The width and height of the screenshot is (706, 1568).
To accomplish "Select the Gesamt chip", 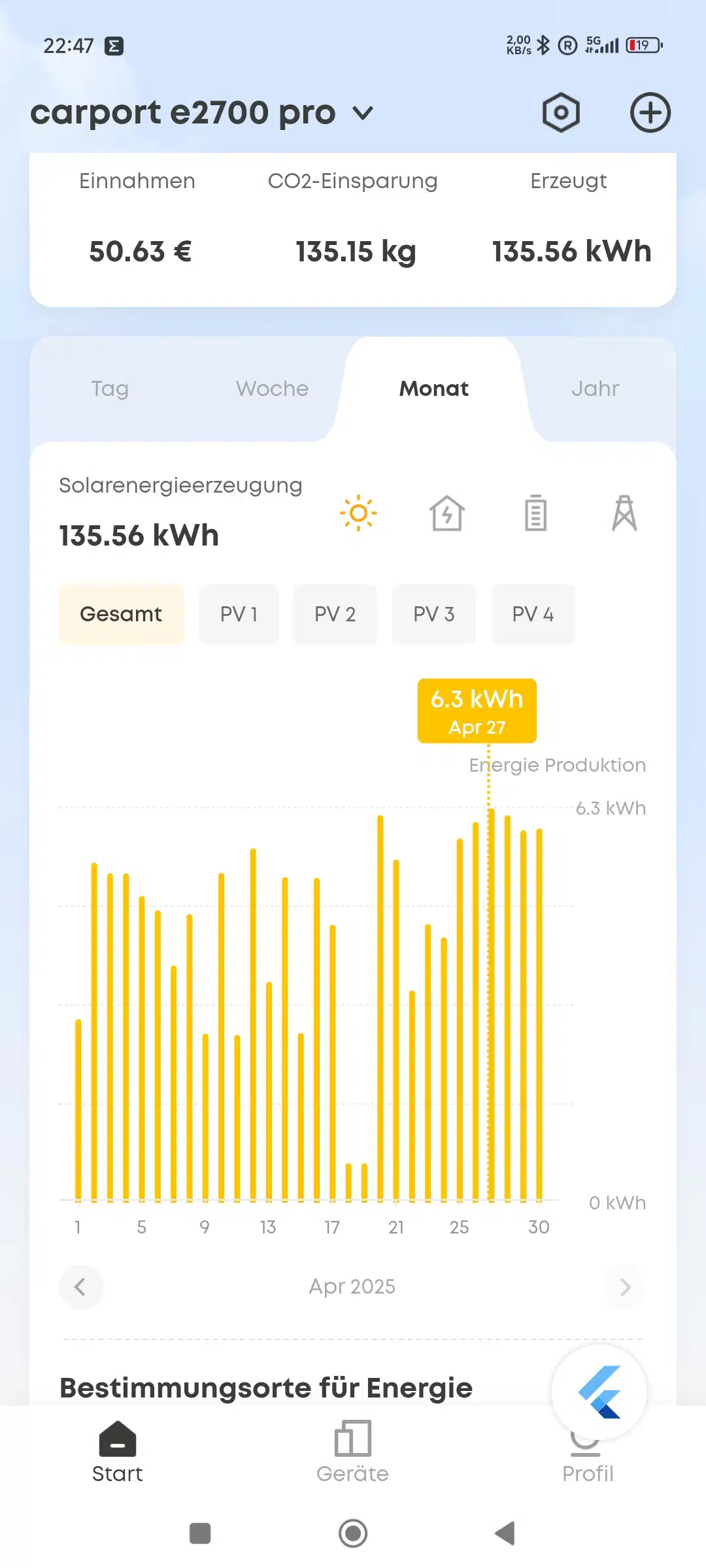I will click(121, 614).
